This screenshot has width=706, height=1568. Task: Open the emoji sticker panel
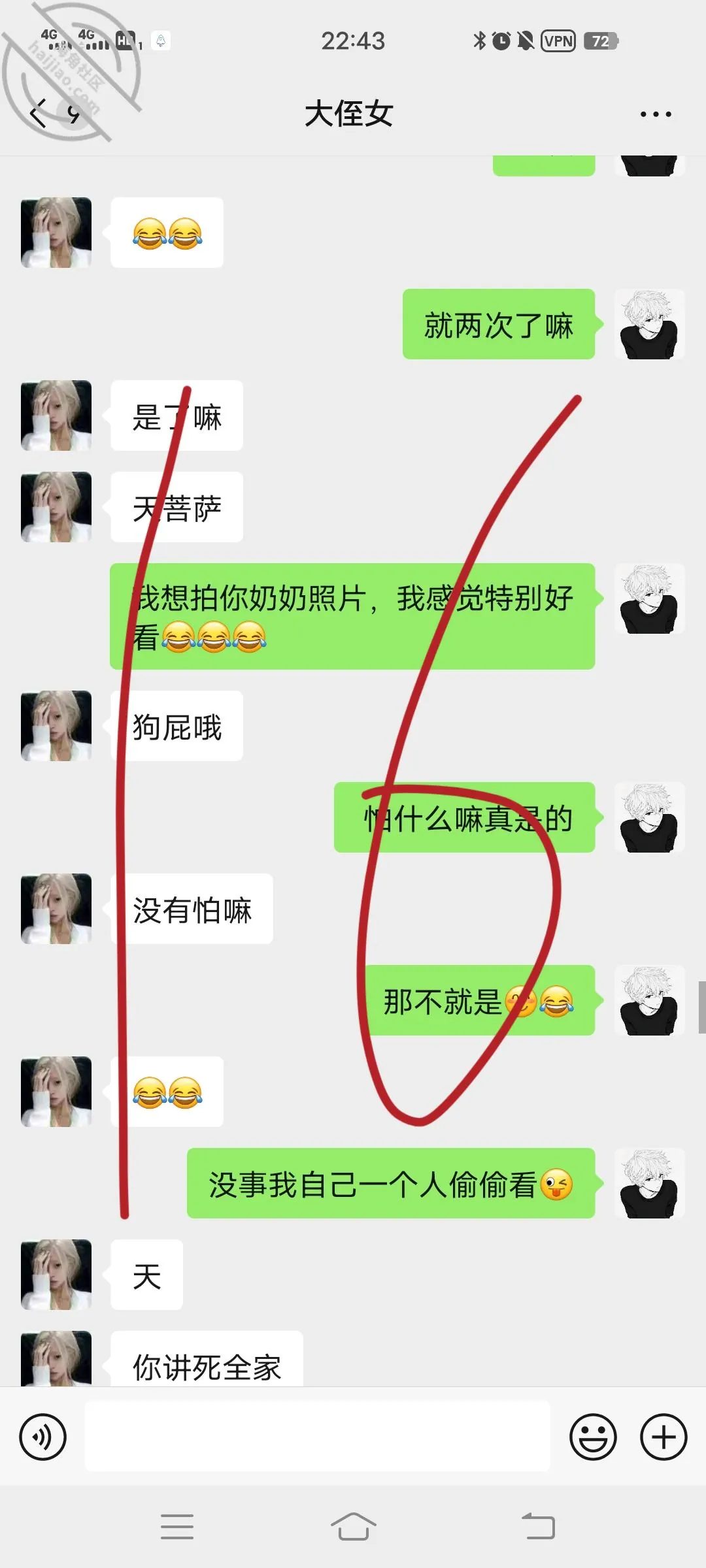[593, 1437]
